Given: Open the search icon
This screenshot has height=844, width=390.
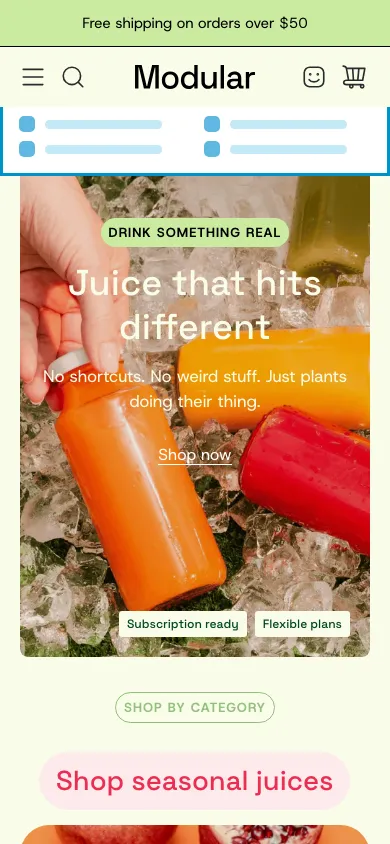Looking at the screenshot, I should [73, 78].
